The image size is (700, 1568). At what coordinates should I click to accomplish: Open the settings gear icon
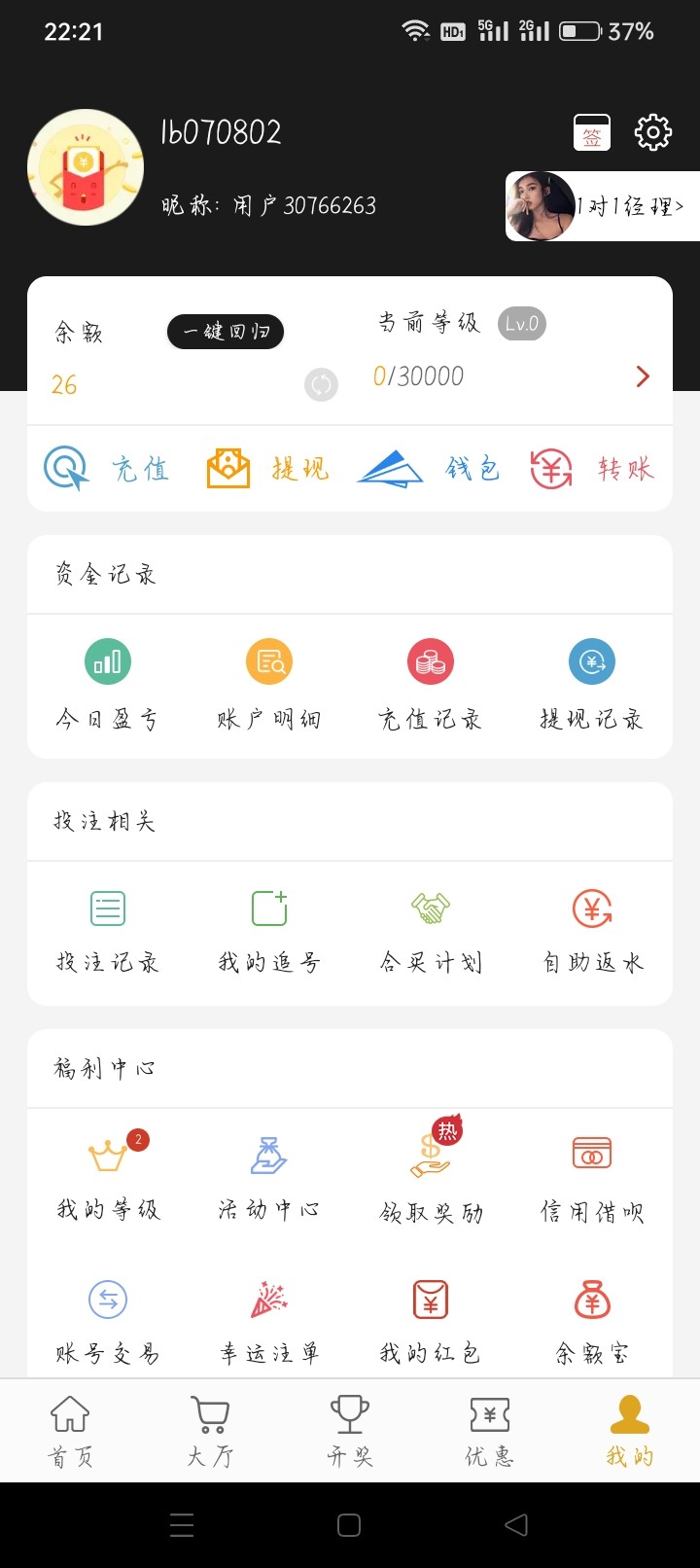point(653,132)
